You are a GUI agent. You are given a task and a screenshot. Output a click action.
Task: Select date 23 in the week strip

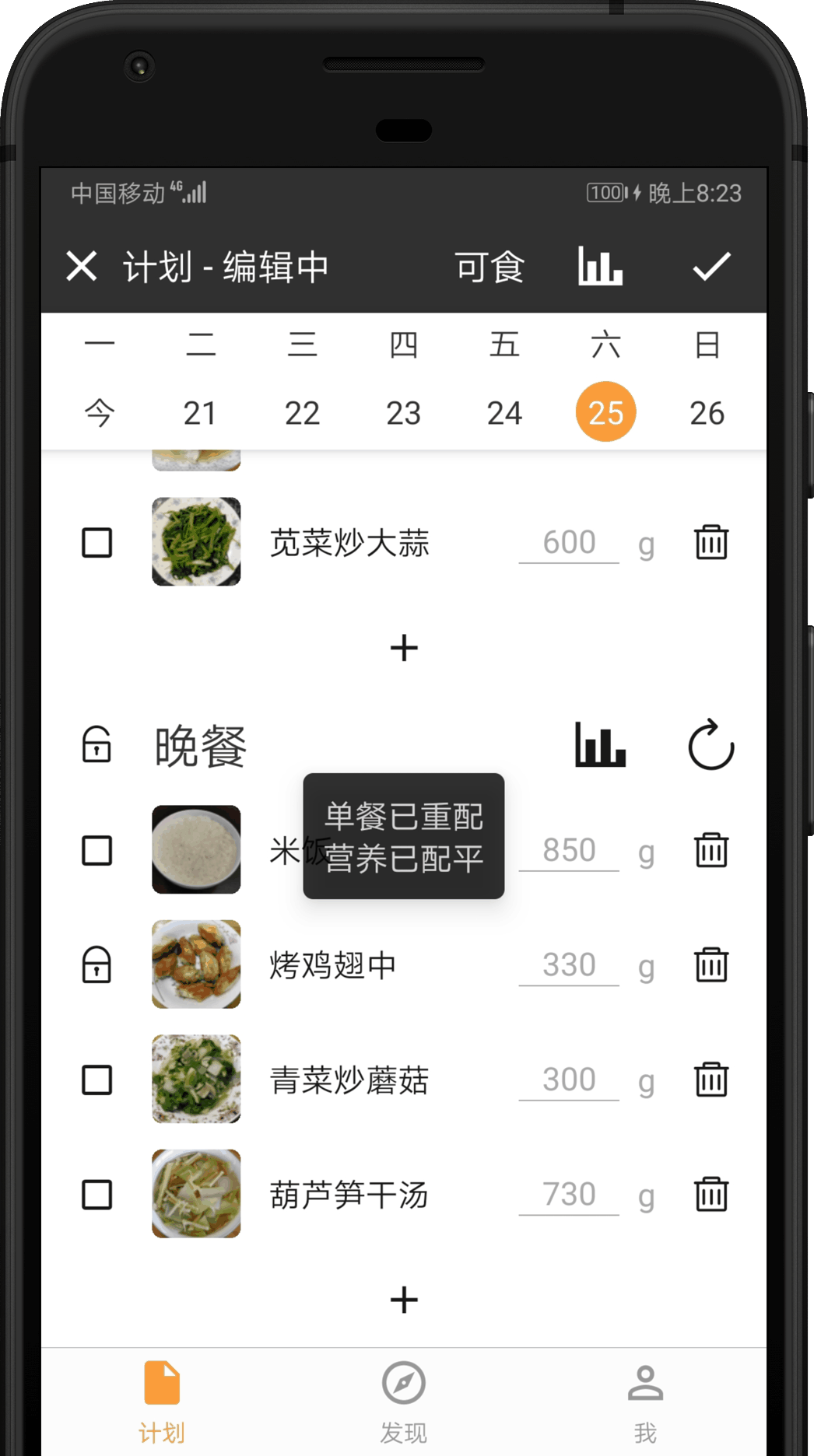coord(403,413)
